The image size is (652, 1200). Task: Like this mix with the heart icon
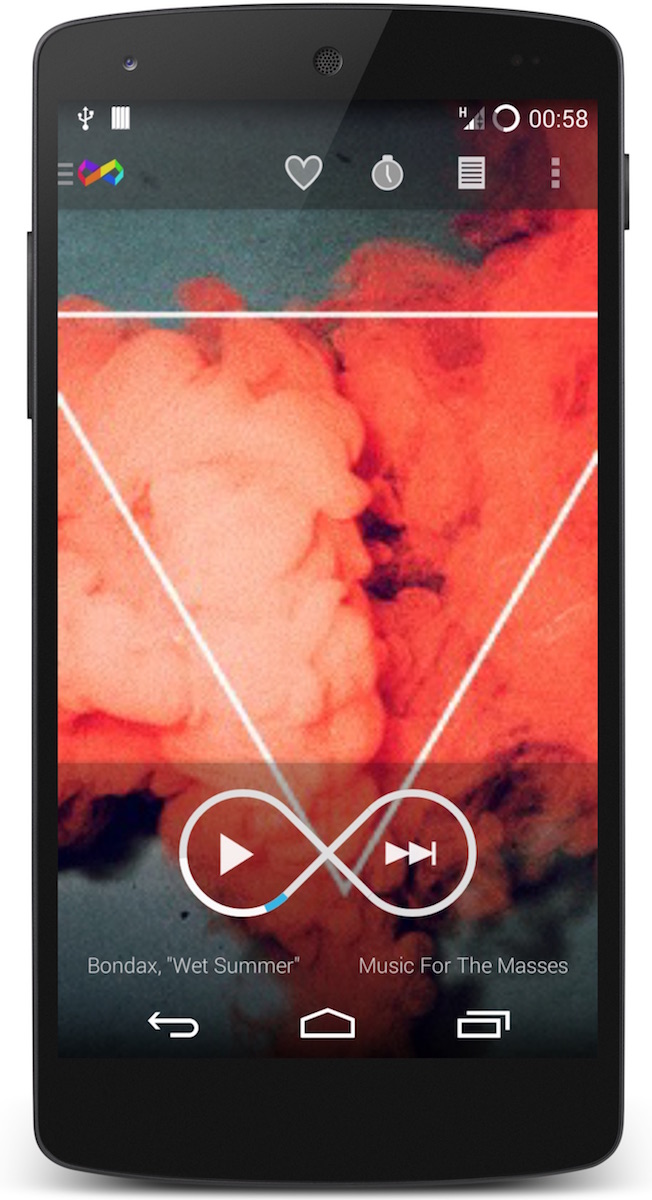point(303,173)
